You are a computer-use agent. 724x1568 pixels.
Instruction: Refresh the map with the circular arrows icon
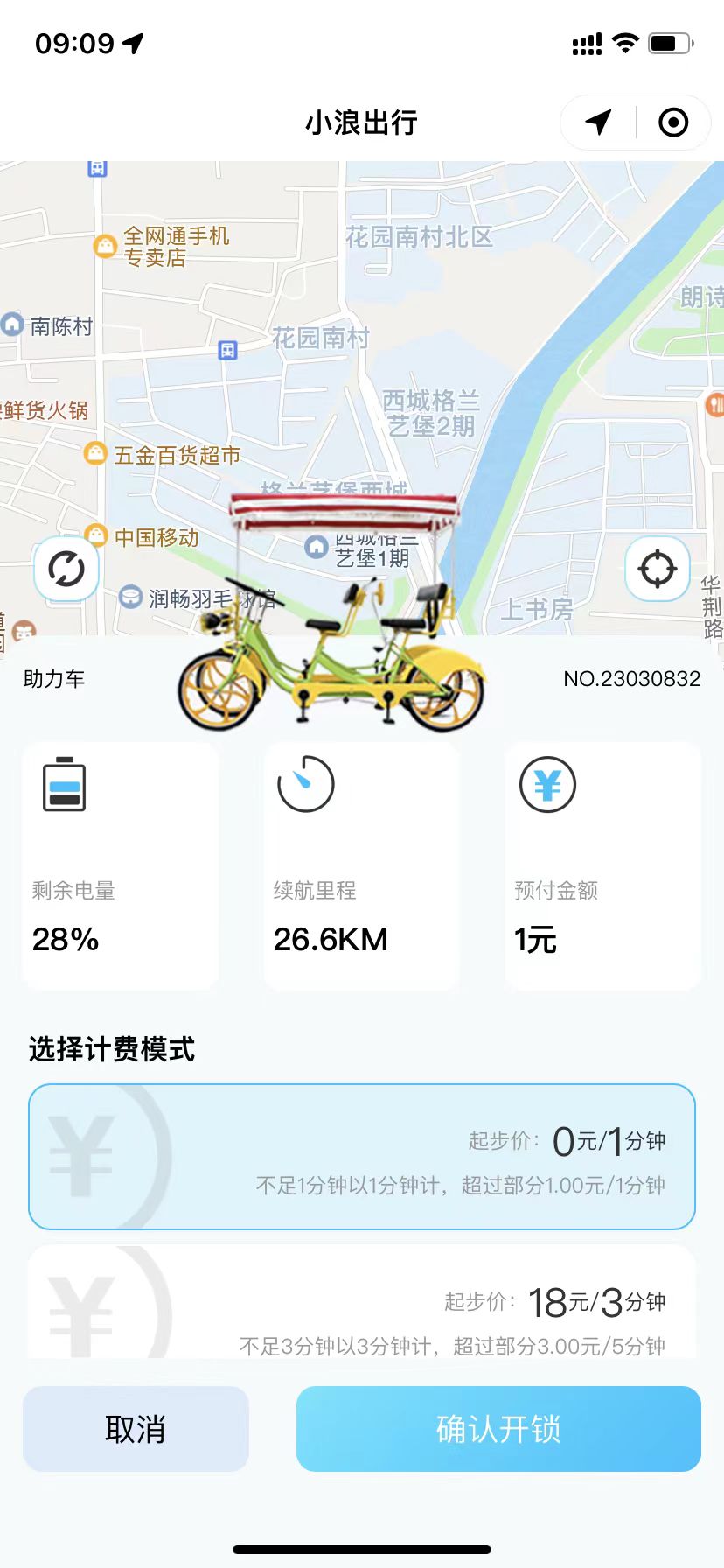click(66, 570)
